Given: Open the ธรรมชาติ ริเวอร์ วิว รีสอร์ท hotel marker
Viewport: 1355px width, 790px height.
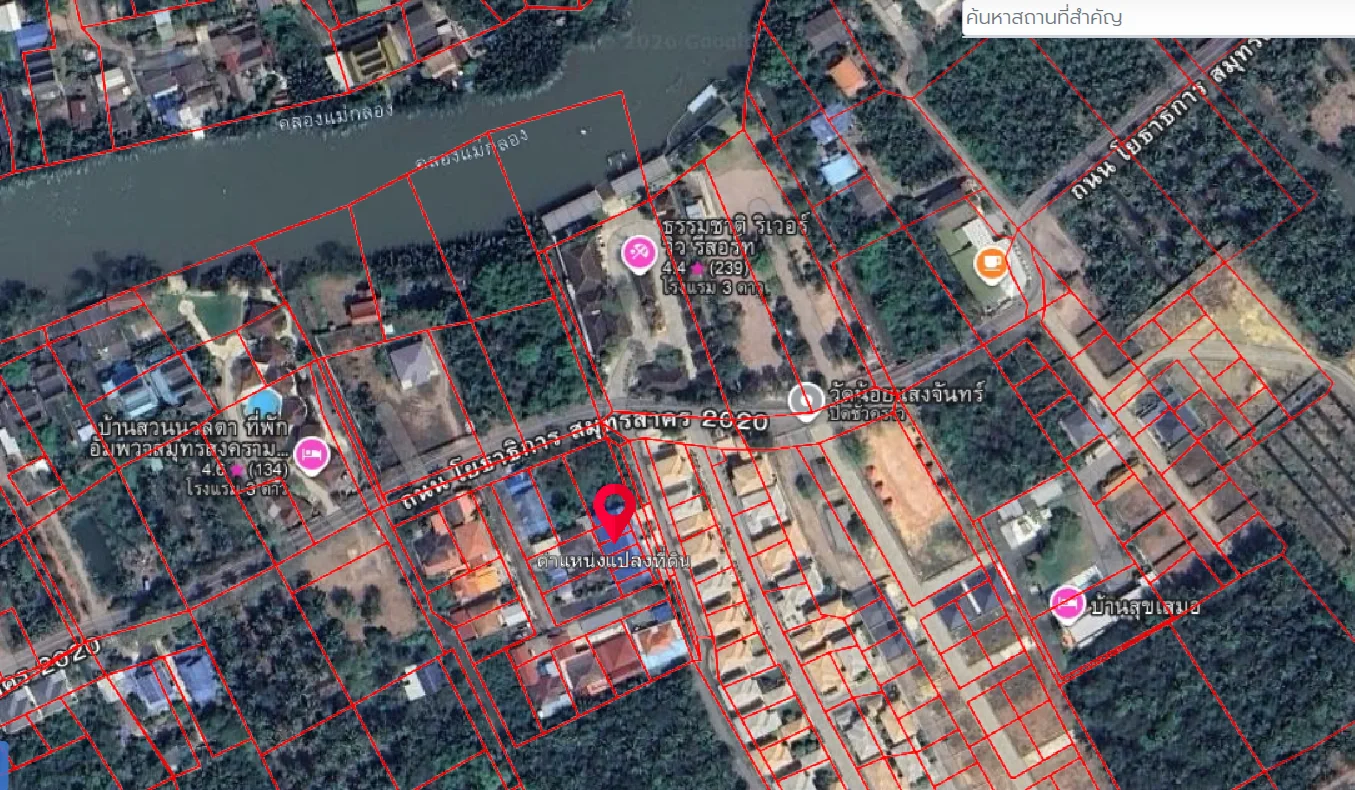Looking at the screenshot, I should click(638, 252).
